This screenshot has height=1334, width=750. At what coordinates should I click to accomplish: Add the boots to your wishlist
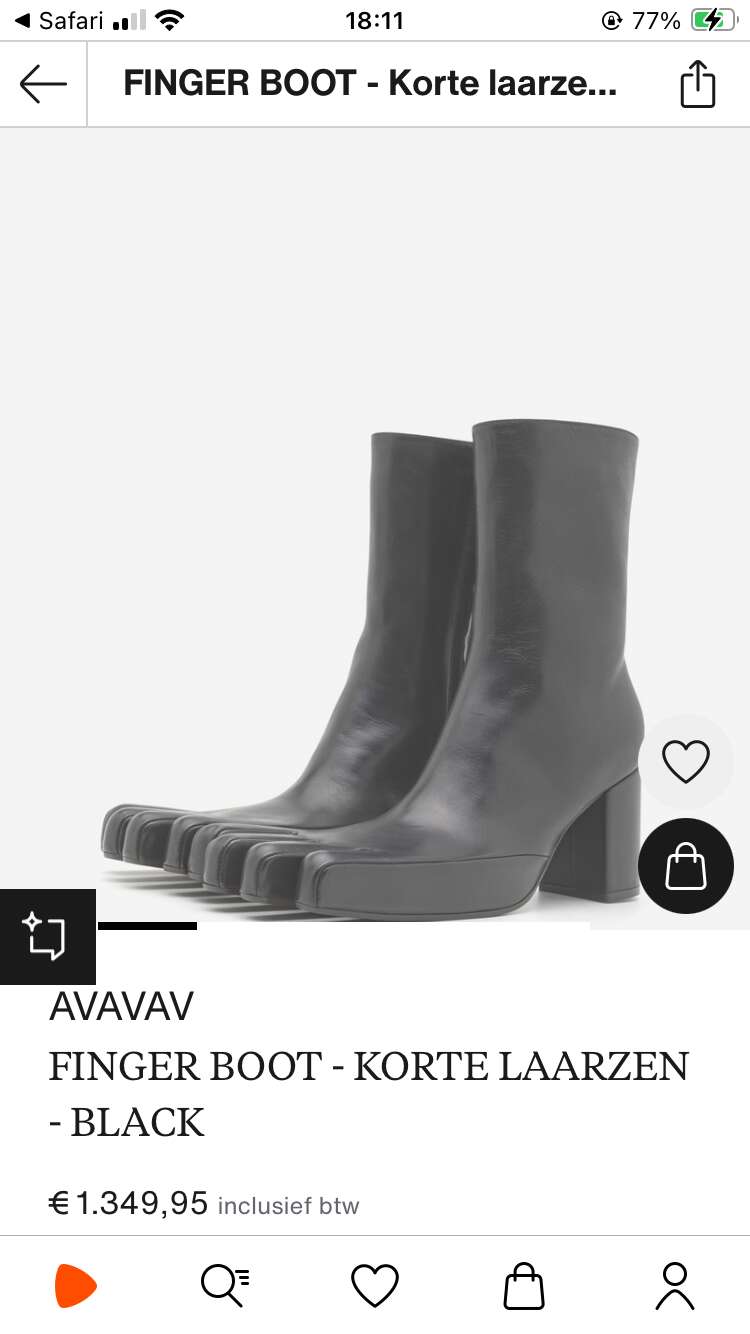[686, 762]
